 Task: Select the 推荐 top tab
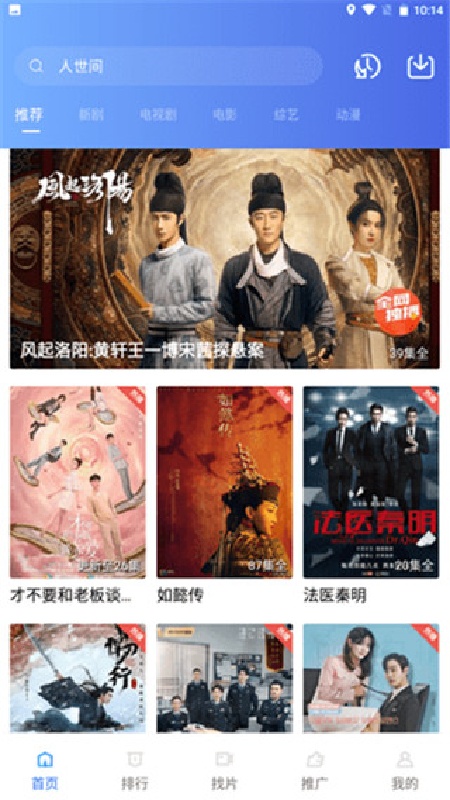(x=29, y=114)
